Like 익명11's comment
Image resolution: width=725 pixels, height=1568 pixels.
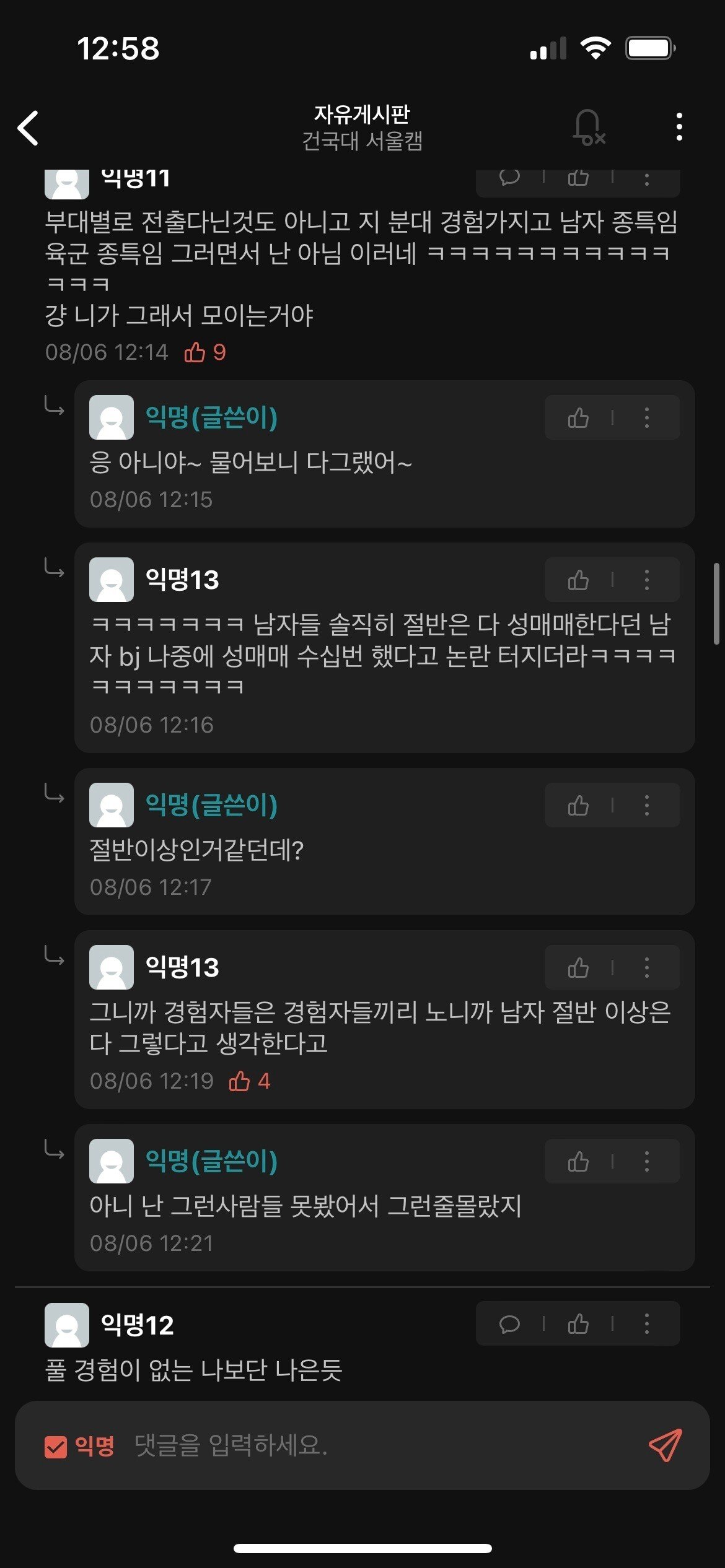click(x=578, y=178)
